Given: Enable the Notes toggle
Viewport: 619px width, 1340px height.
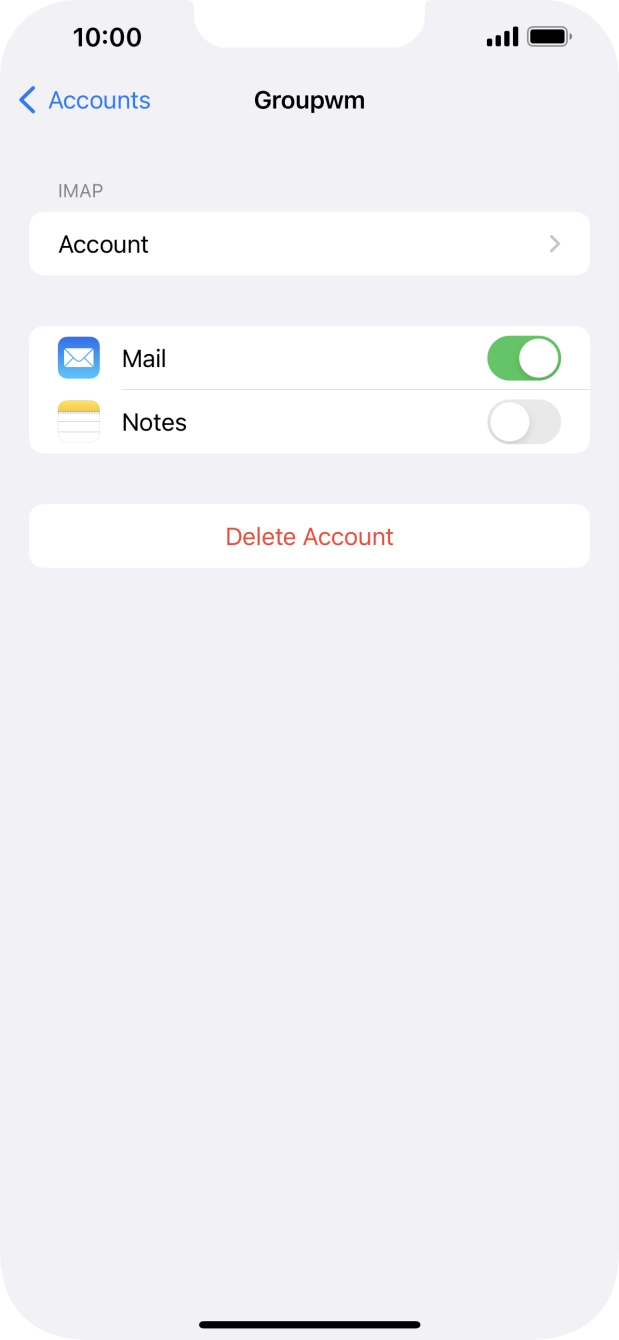Looking at the screenshot, I should click(523, 423).
